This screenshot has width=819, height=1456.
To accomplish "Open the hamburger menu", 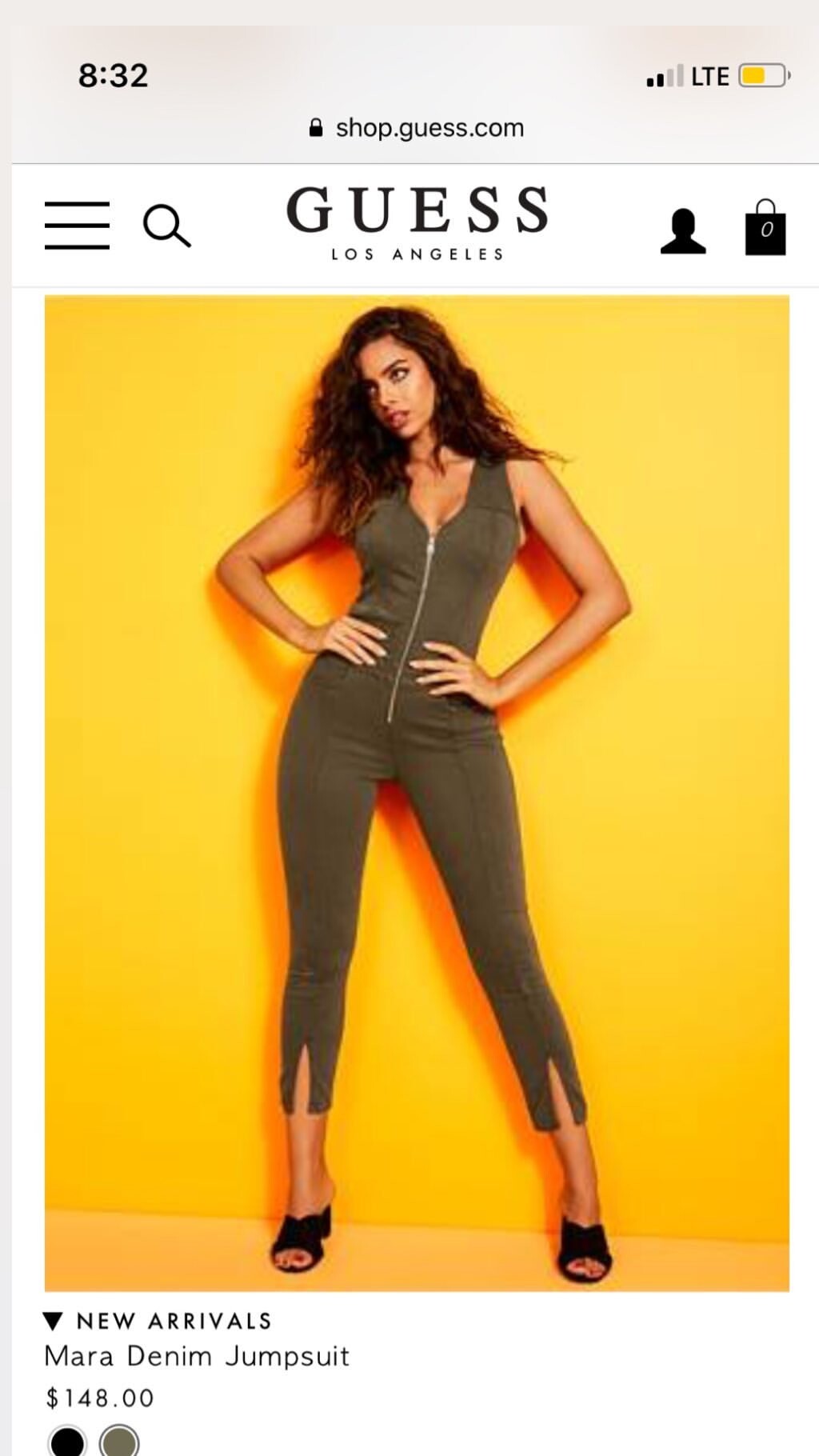I will click(x=77, y=226).
